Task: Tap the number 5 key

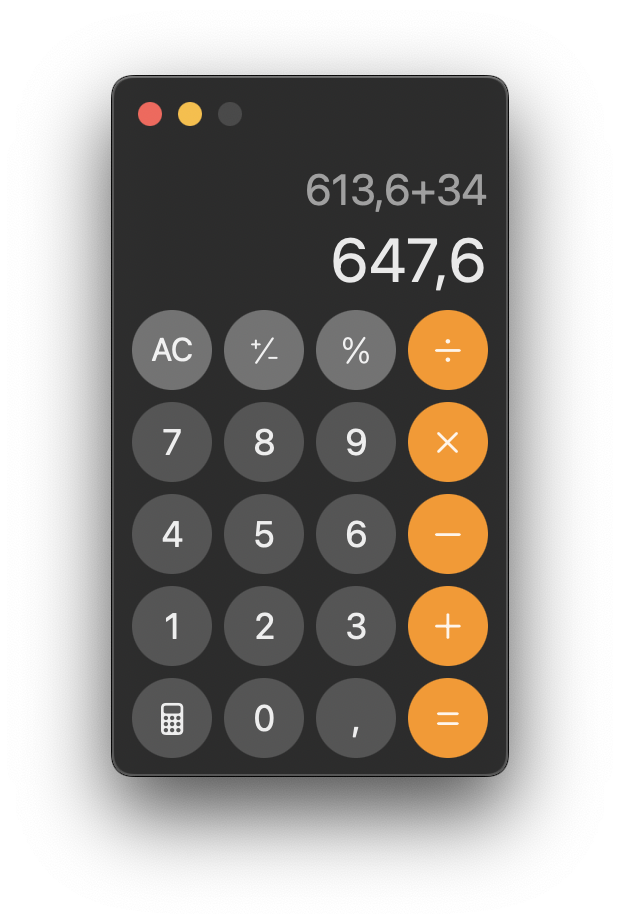Action: click(x=264, y=534)
